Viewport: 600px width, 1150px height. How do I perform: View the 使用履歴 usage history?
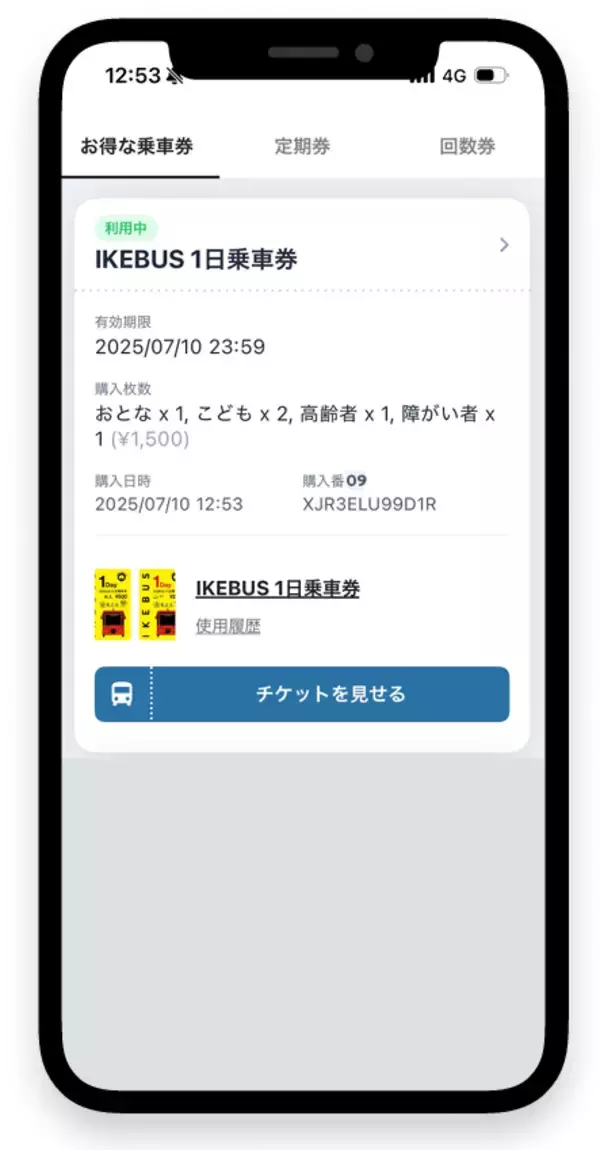[x=228, y=627]
